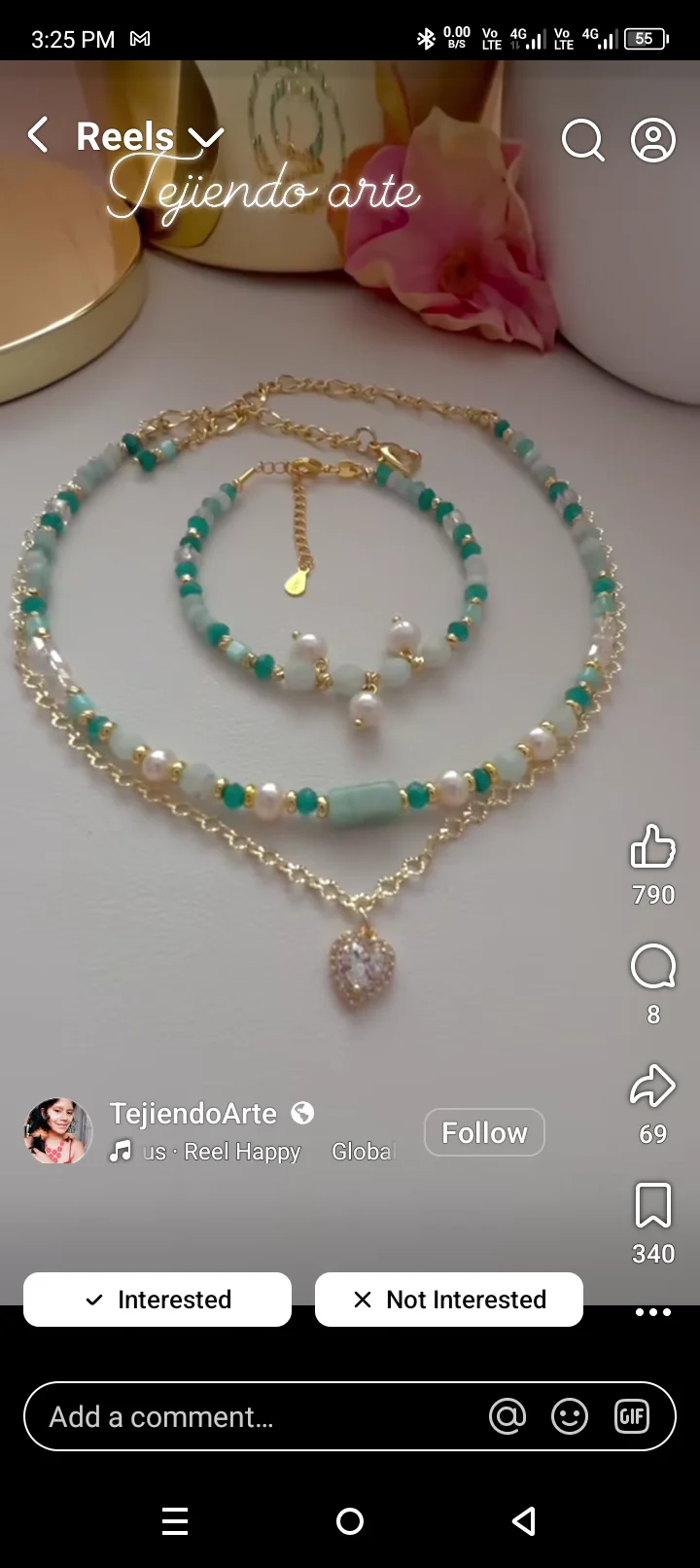Save this reel with bookmark icon

pos(652,1206)
